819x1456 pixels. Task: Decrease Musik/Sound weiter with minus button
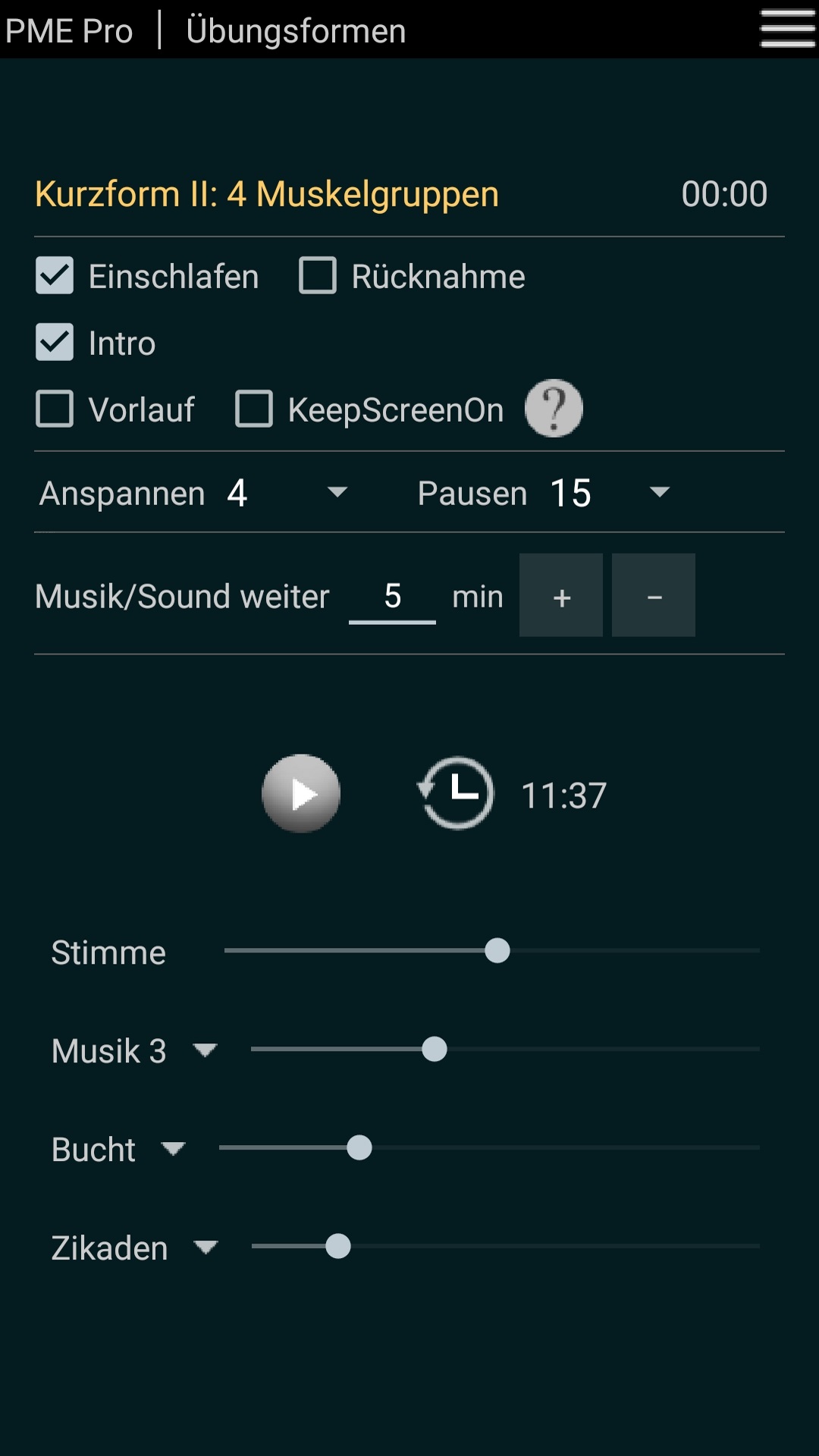(653, 595)
